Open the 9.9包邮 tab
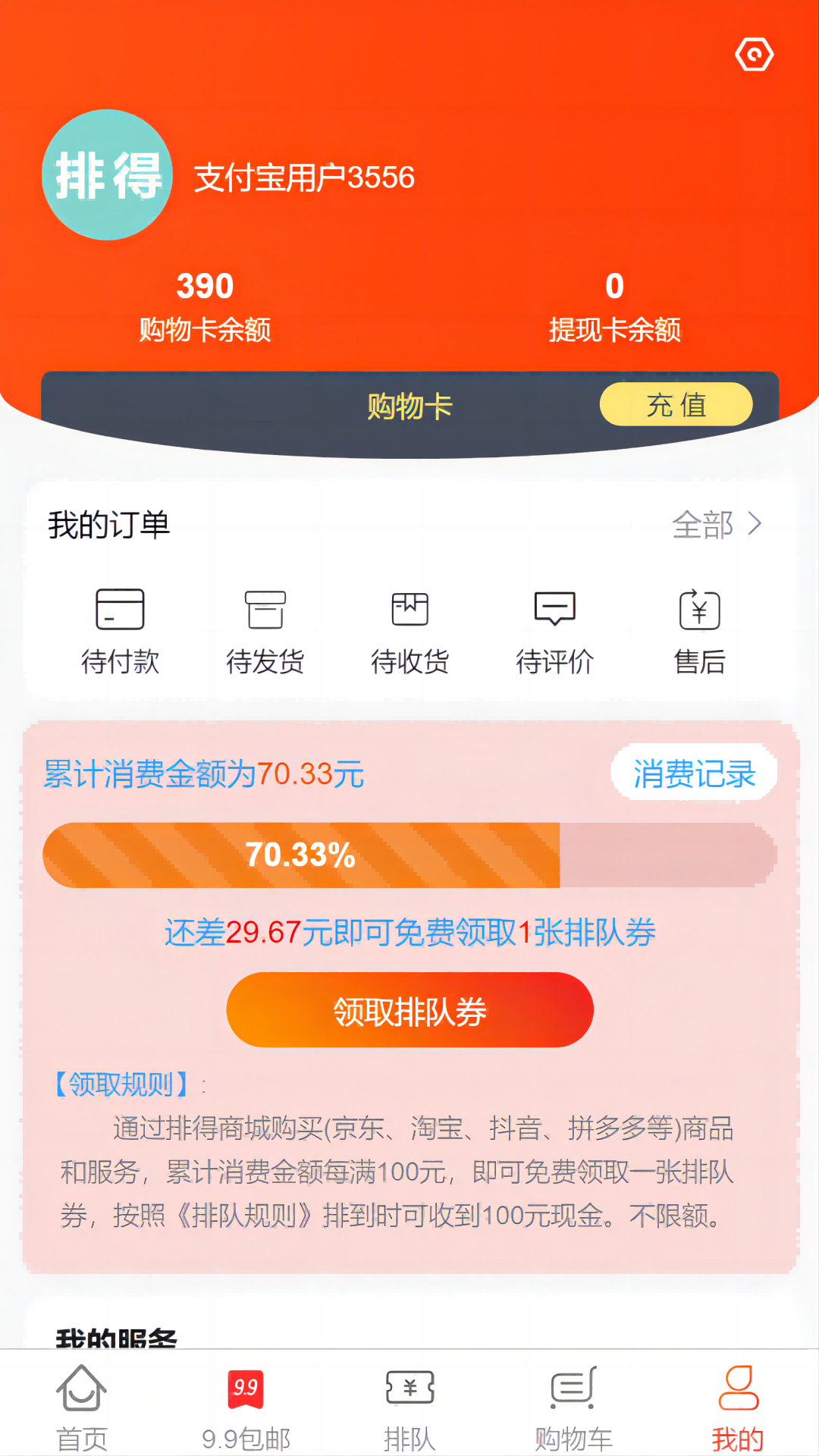The width and height of the screenshot is (819, 1456). [245, 1407]
